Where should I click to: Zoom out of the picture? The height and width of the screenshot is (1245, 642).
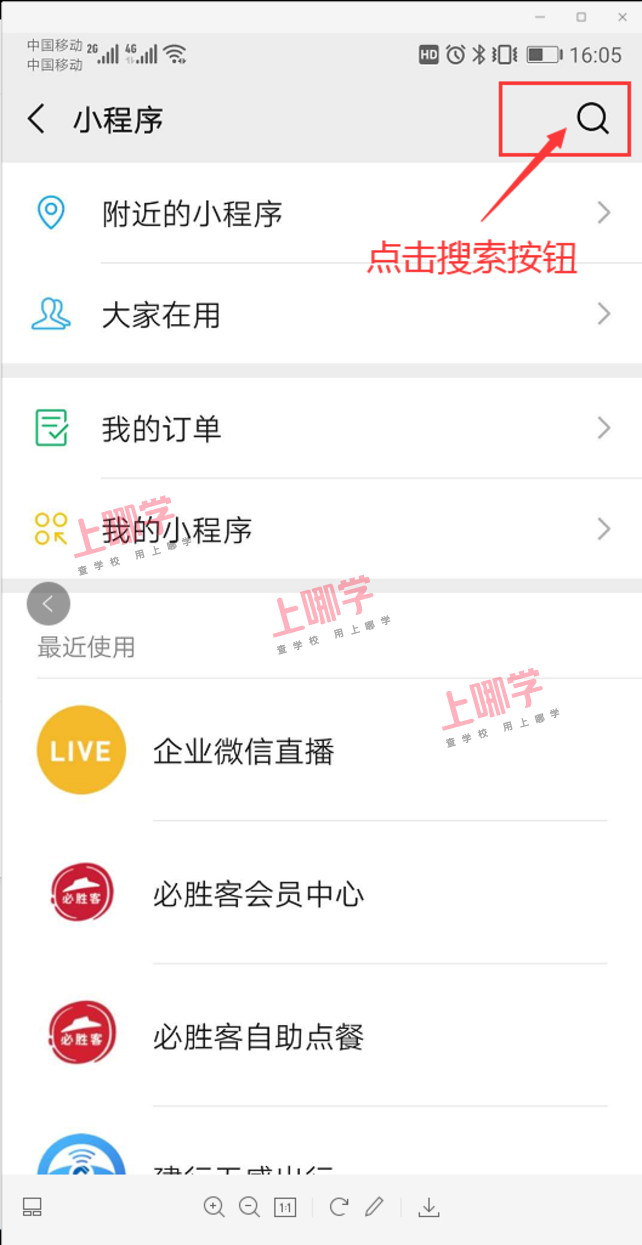249,1207
